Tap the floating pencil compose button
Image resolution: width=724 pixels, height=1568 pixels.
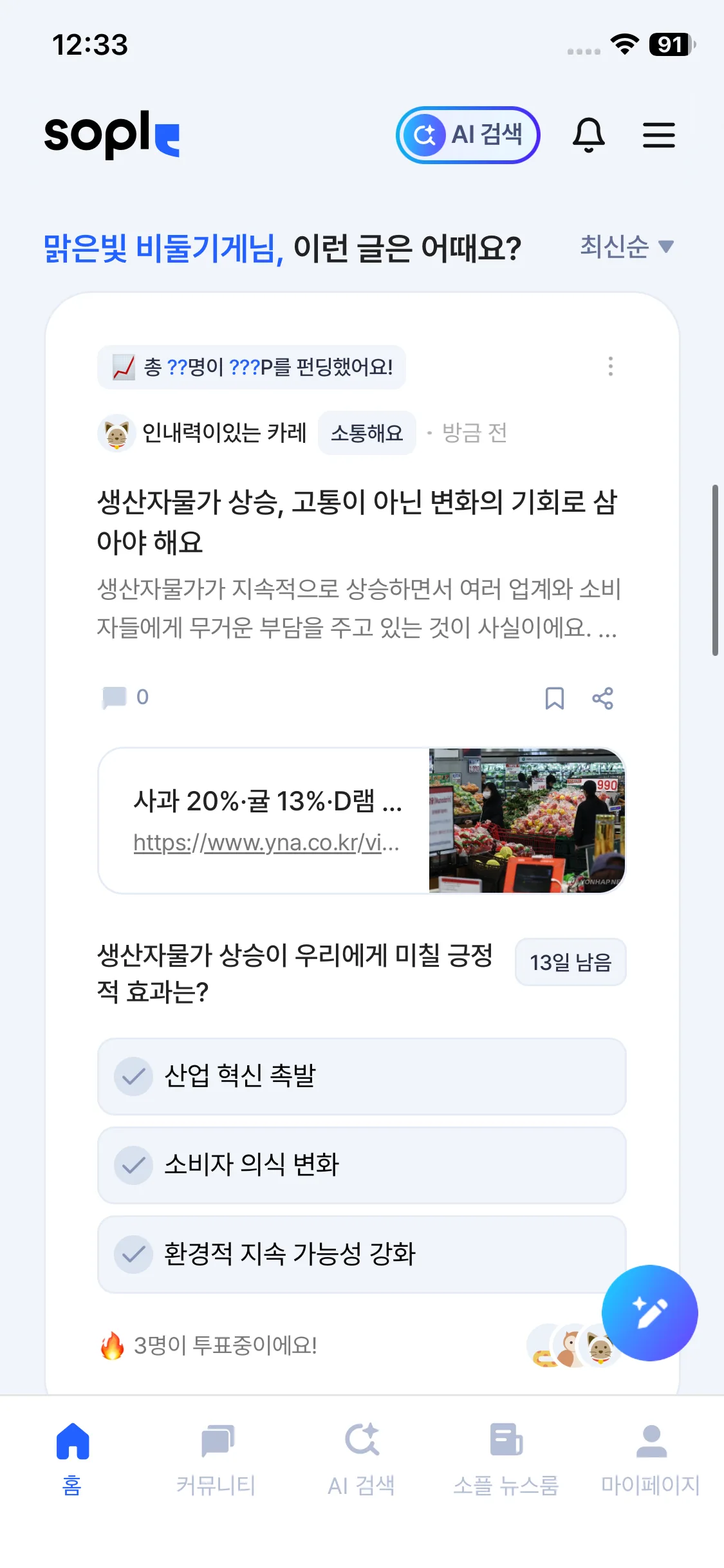(x=649, y=1314)
